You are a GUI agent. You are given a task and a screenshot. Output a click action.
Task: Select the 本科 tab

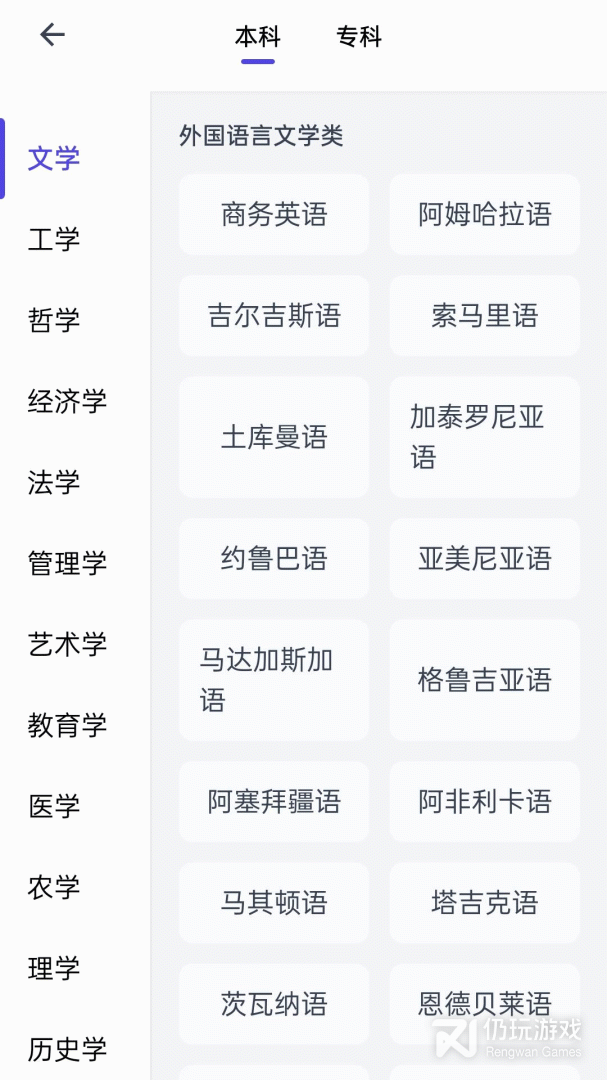(258, 37)
